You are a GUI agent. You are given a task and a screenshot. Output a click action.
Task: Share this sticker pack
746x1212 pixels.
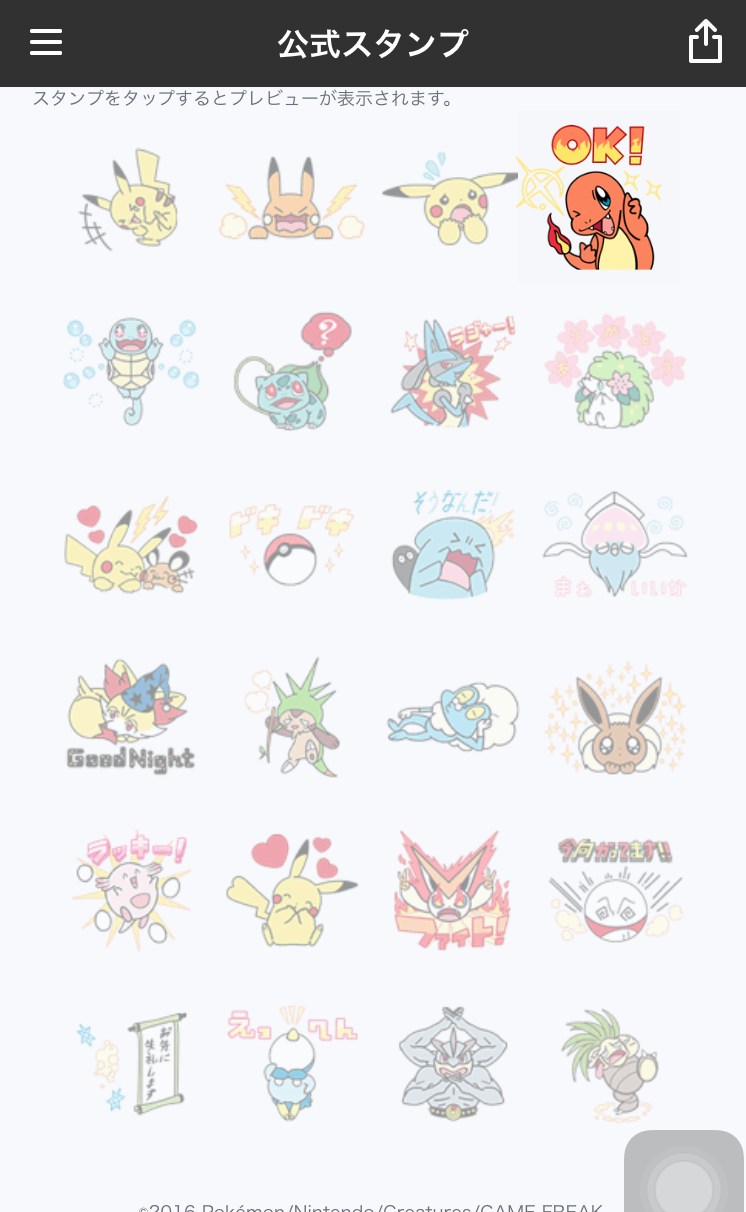pos(705,42)
